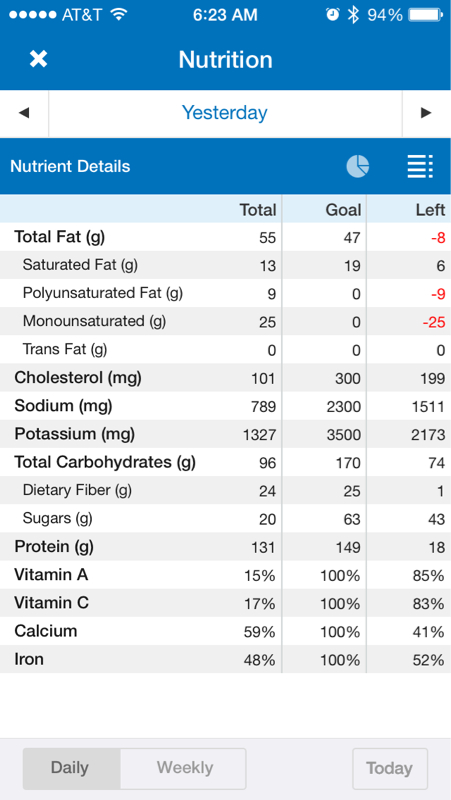451x800 pixels.
Task: Open the Yesterday date picker
Action: tap(225, 113)
